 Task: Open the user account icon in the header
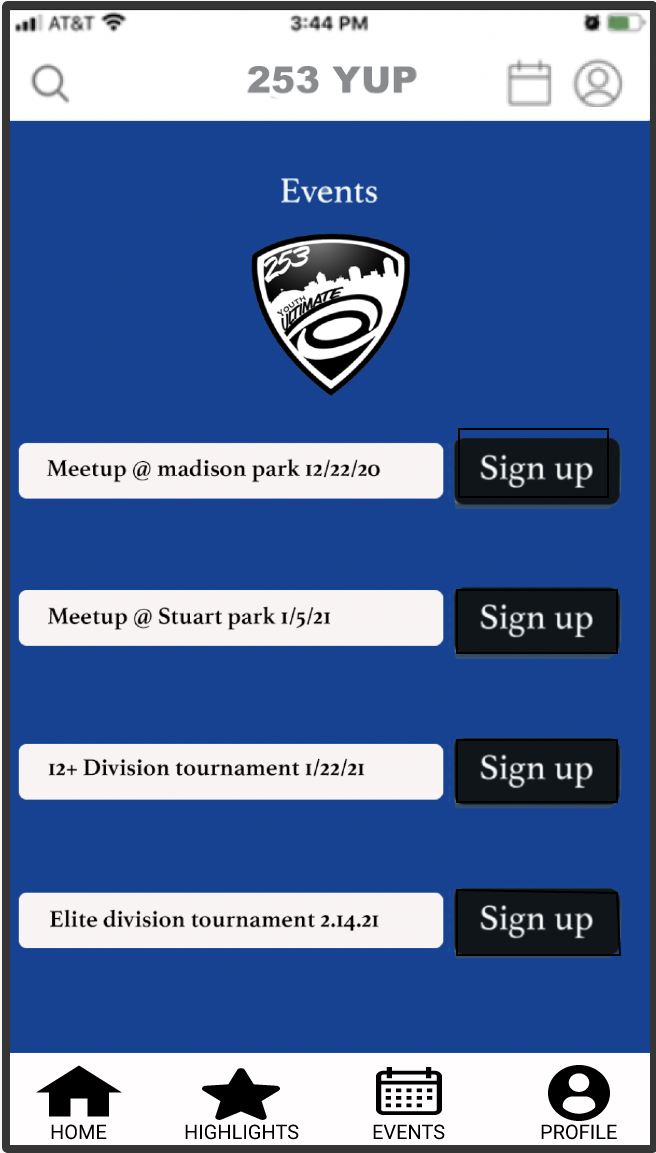[598, 82]
